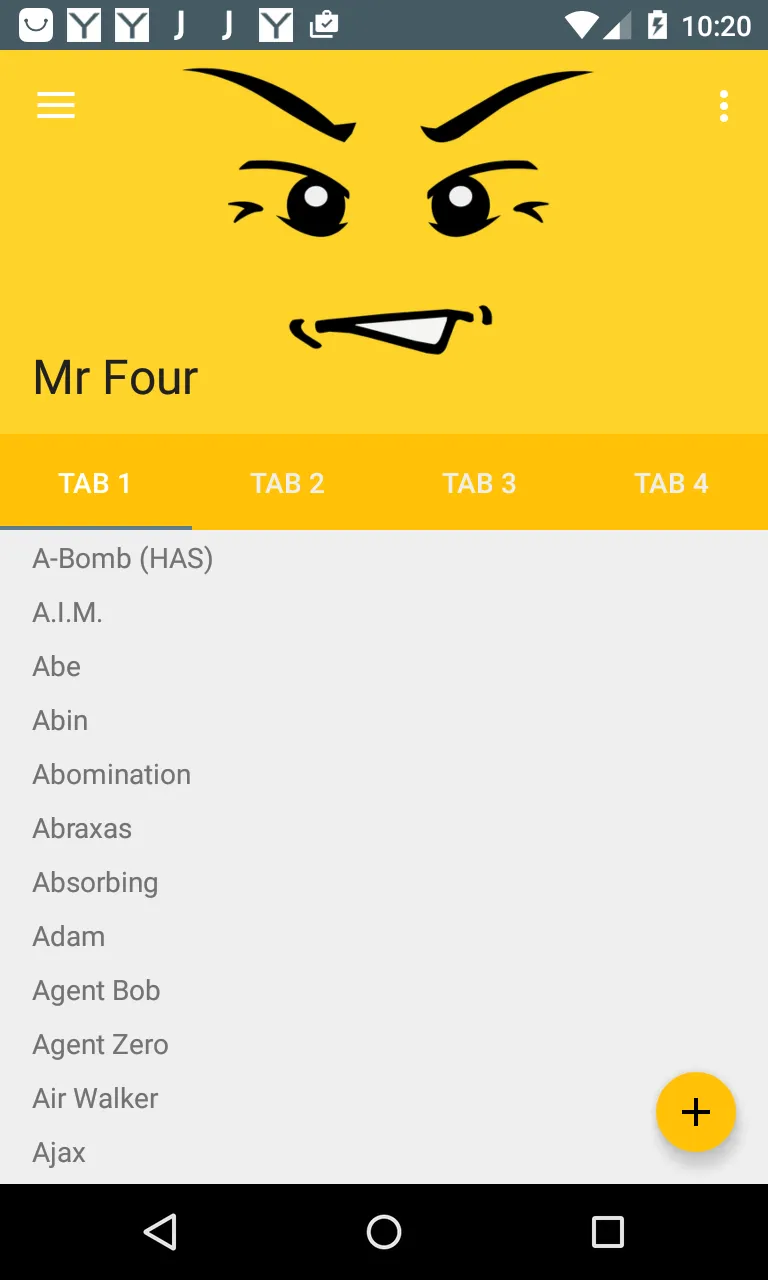Switch to Tab 4
The height and width of the screenshot is (1280, 768).
(x=671, y=483)
